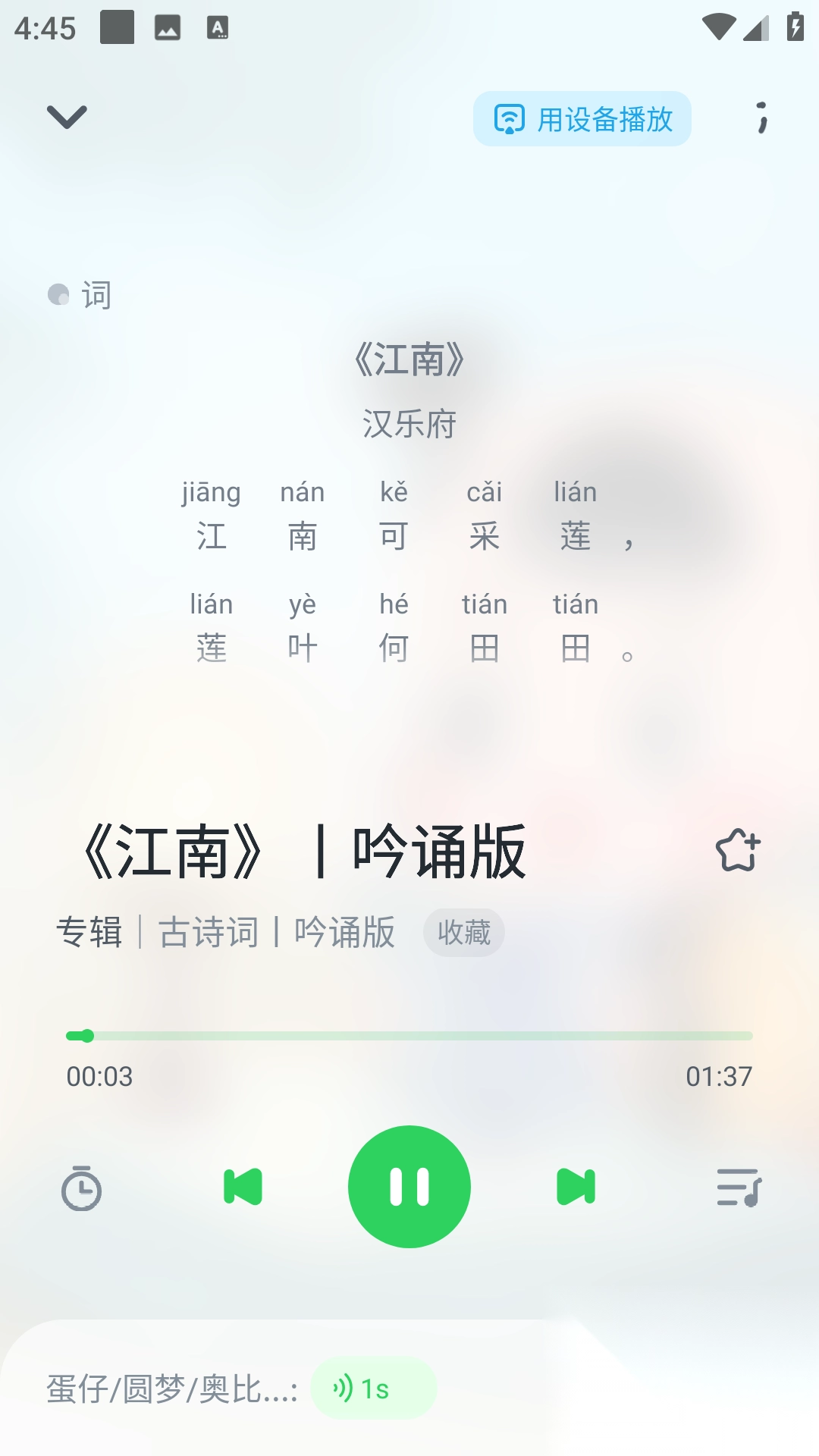Image resolution: width=819 pixels, height=1456 pixels.
Task: Toggle the 词 lyrics display option
Action: pos(79,294)
